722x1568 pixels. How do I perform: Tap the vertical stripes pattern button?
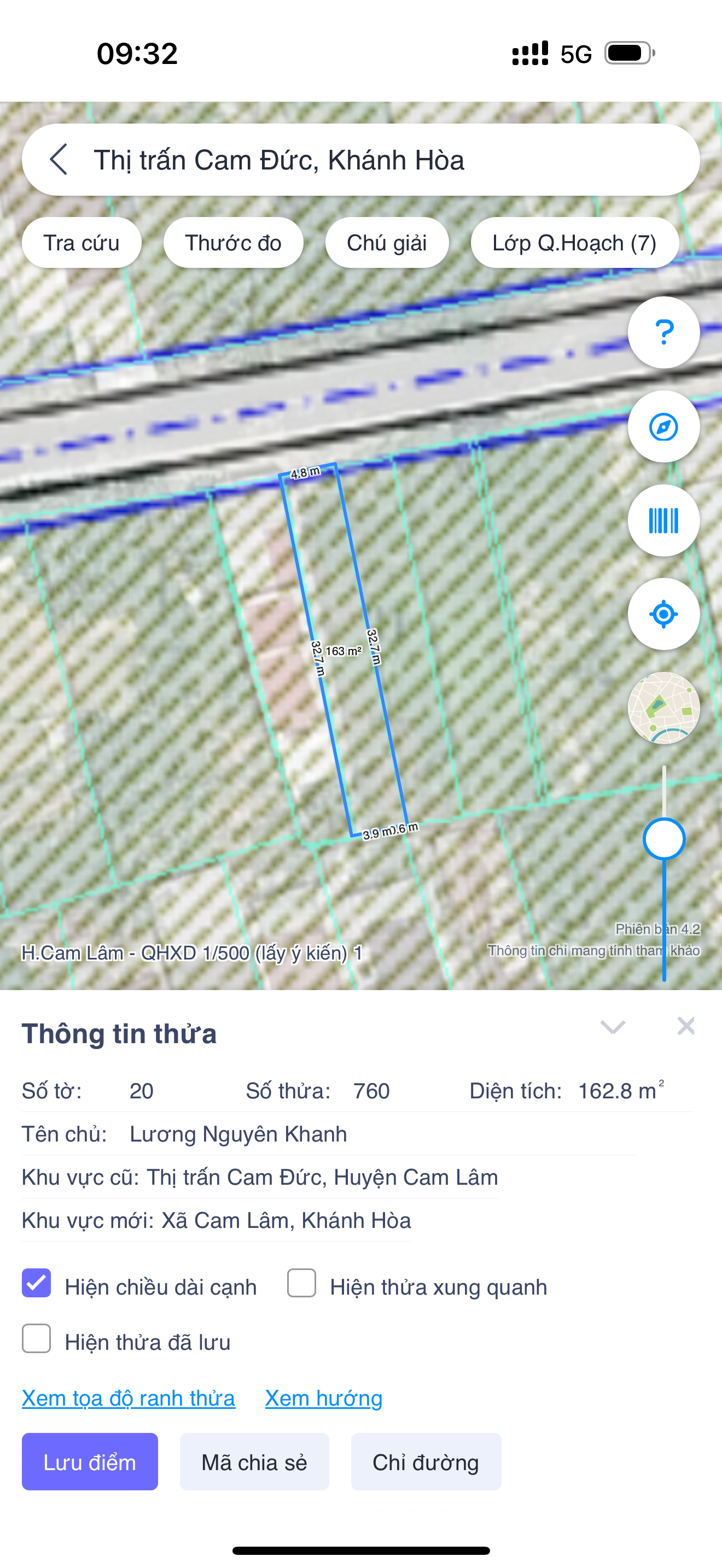pos(663,520)
